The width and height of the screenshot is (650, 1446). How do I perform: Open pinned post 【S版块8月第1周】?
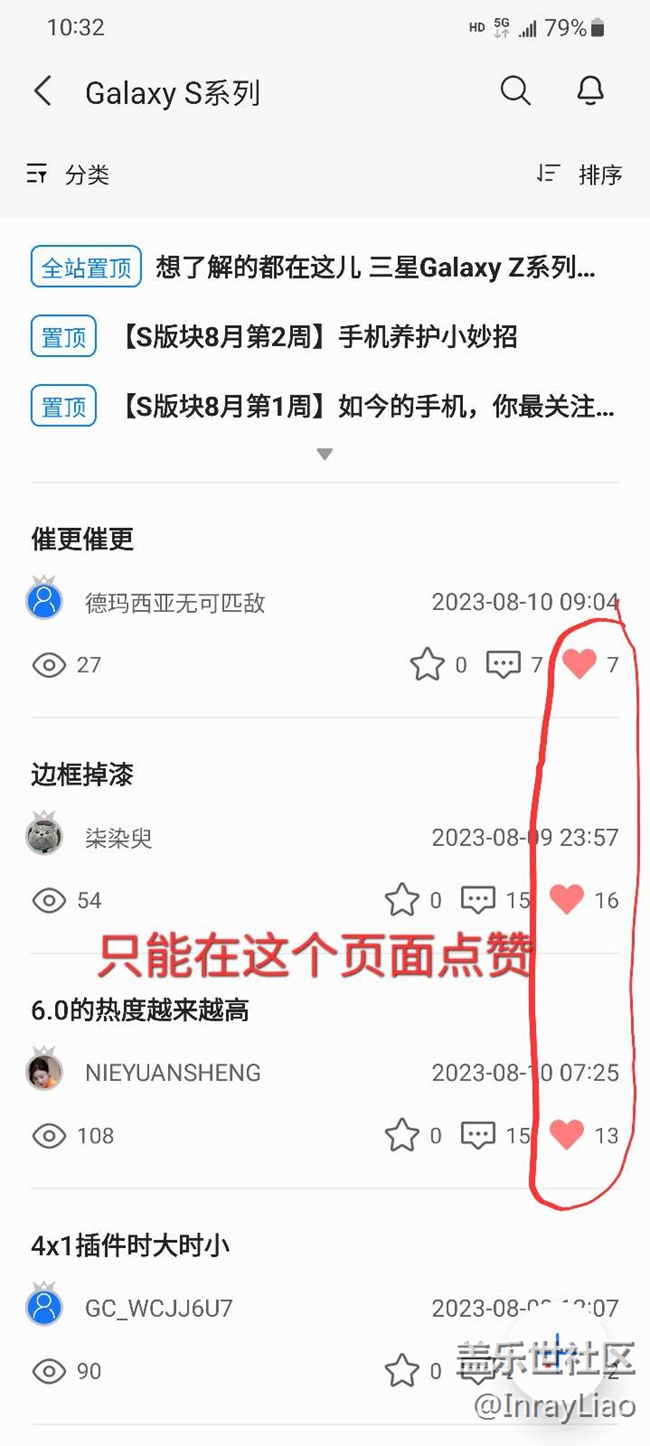pos(366,406)
